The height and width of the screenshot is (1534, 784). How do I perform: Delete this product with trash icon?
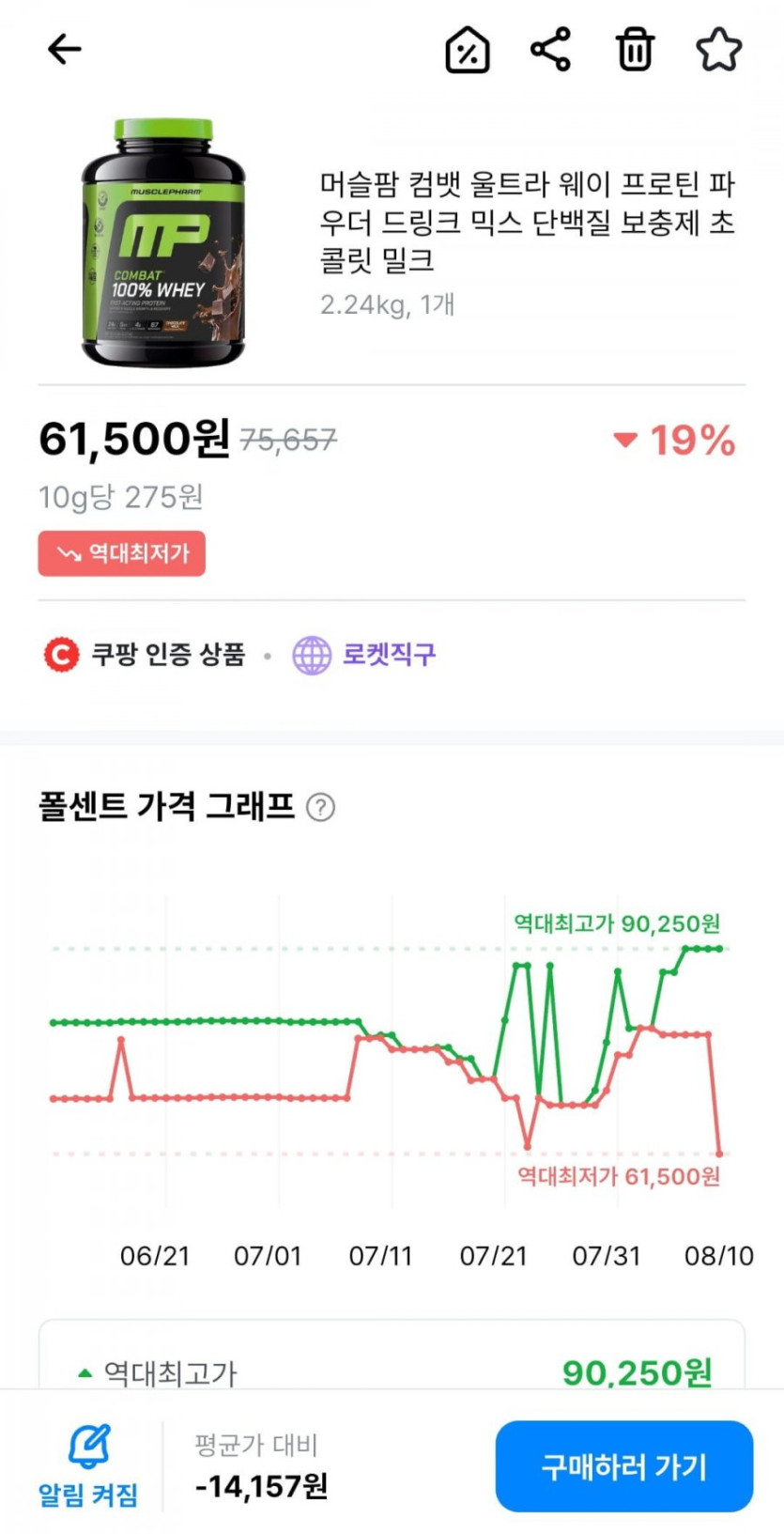point(635,50)
